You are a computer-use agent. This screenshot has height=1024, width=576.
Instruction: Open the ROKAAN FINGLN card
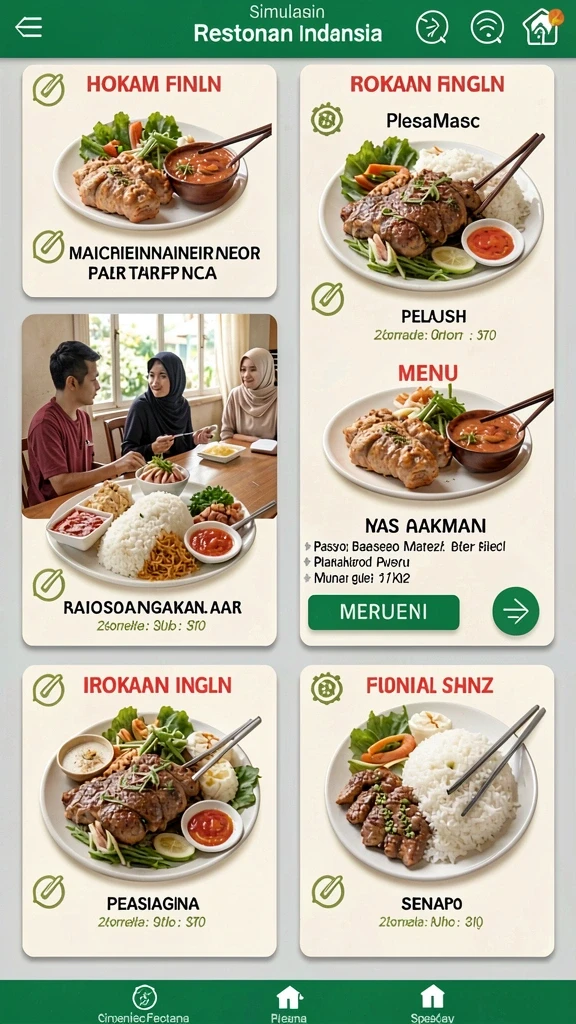426,355
